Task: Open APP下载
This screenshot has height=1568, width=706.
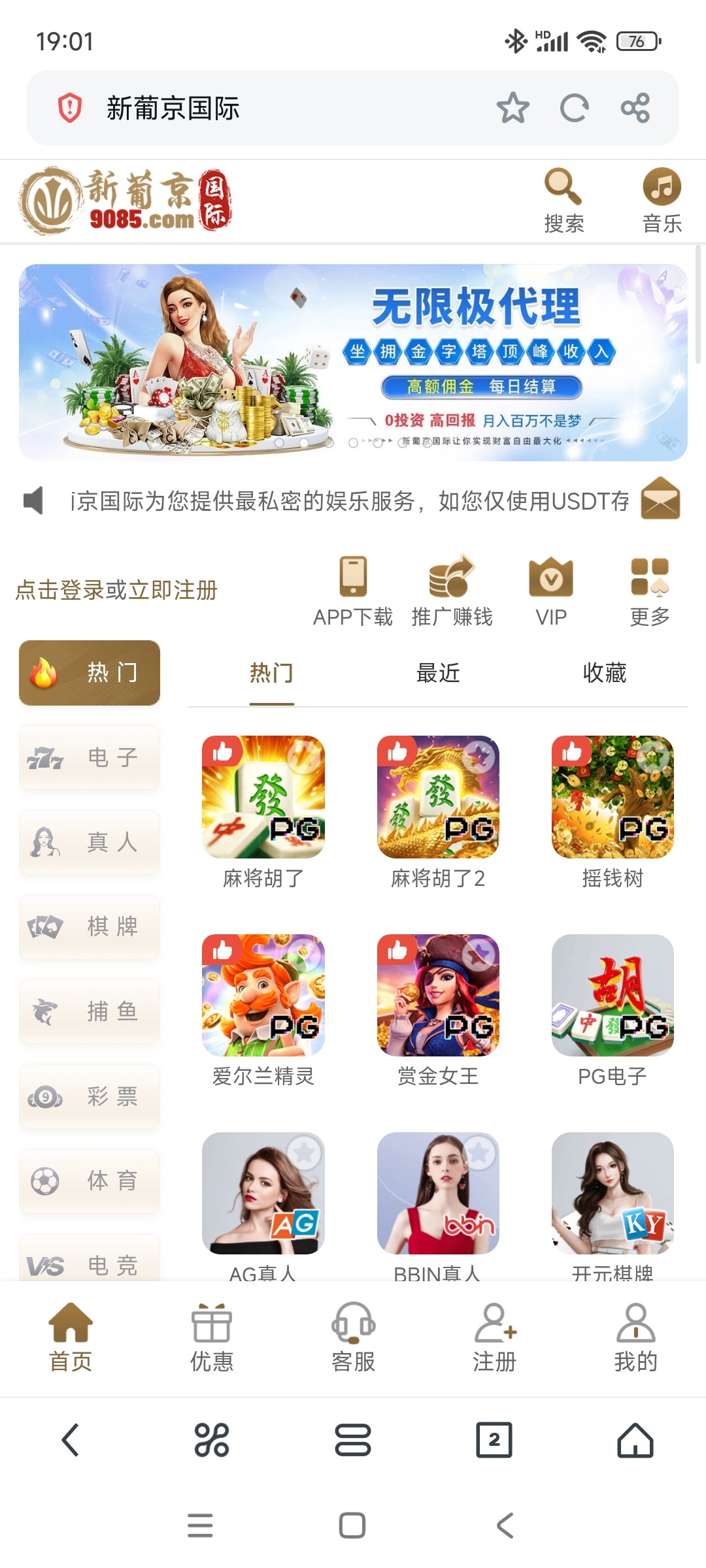Action: 353,591
